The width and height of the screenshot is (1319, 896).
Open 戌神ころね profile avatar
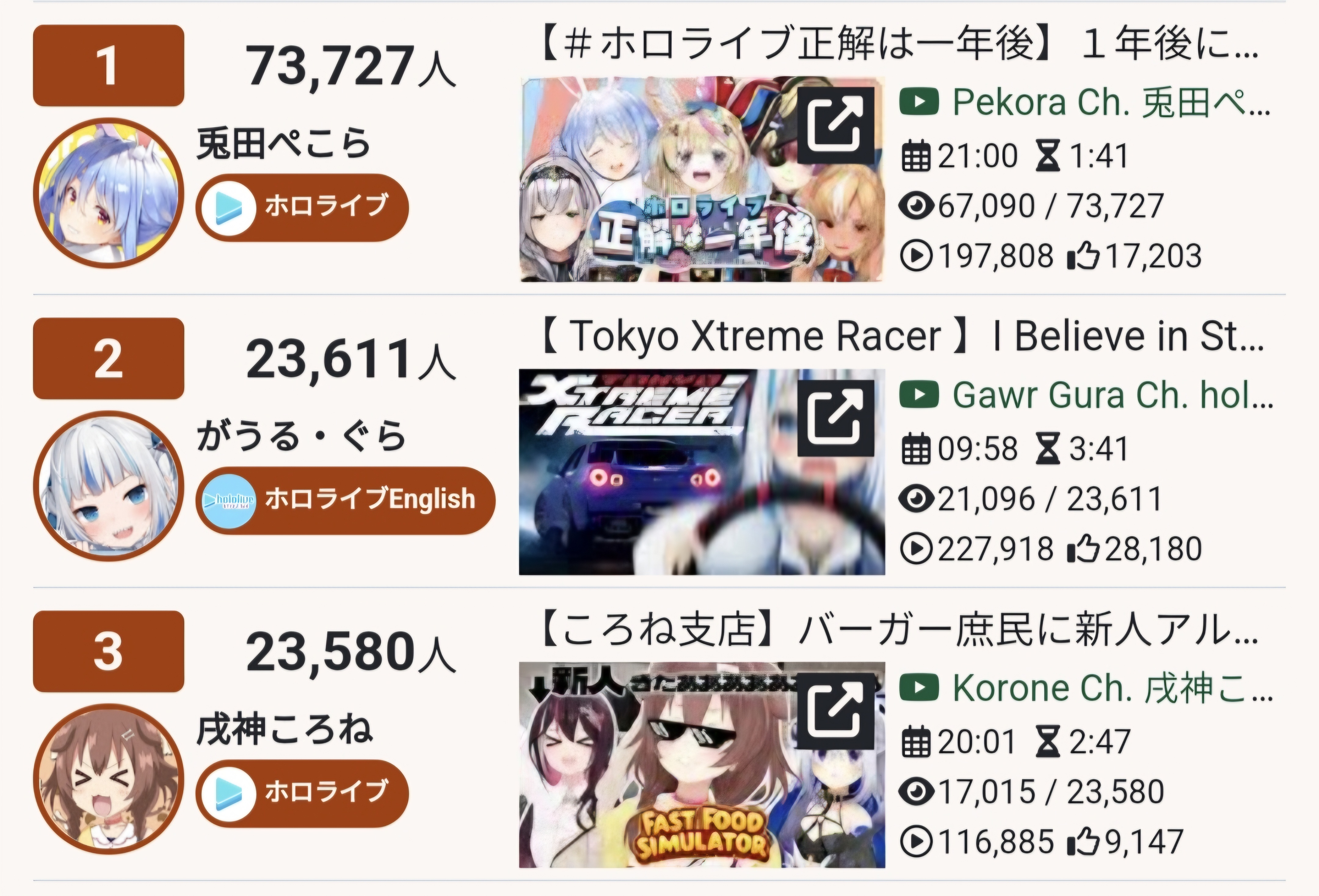click(x=108, y=779)
